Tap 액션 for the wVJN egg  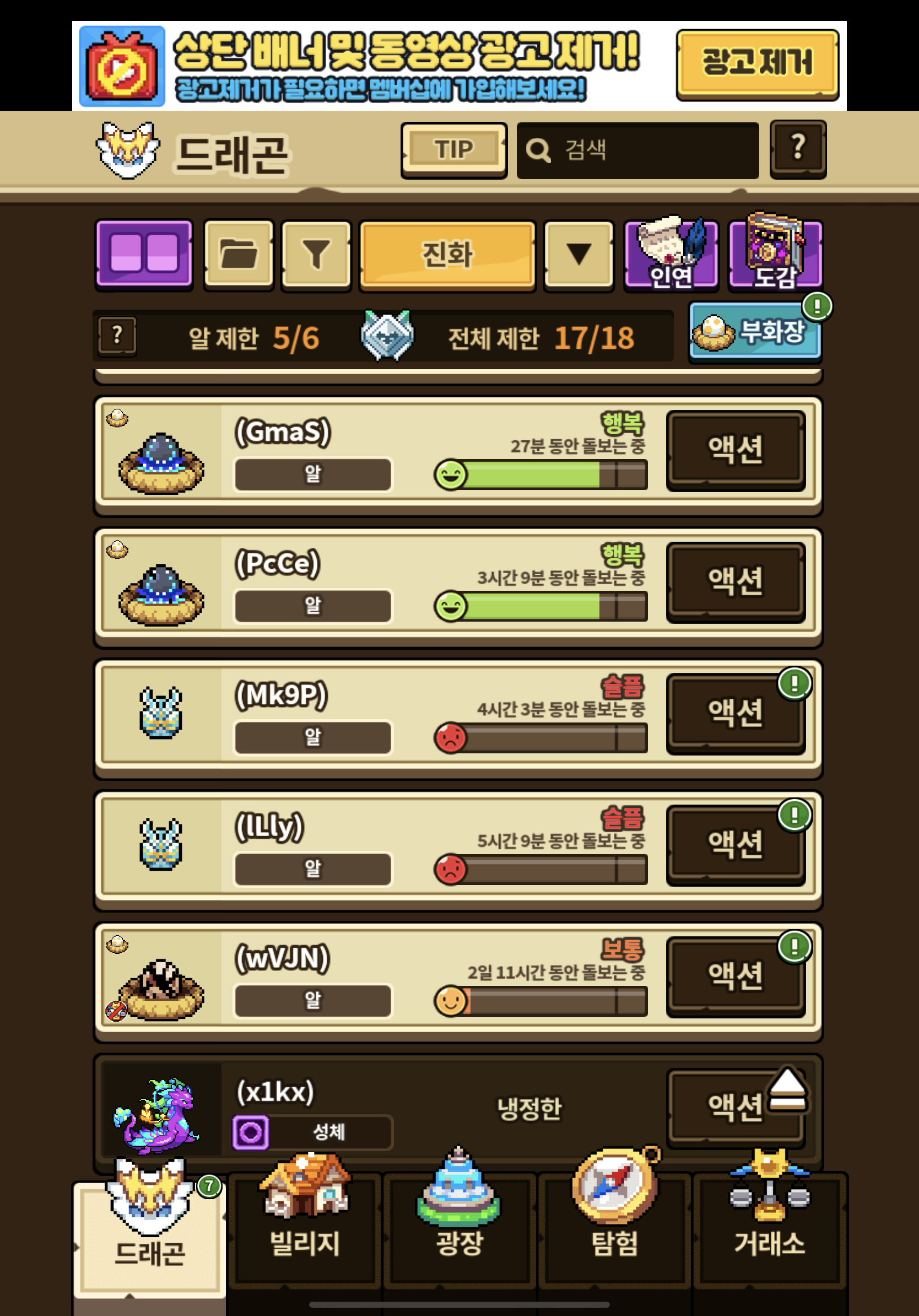click(x=735, y=976)
